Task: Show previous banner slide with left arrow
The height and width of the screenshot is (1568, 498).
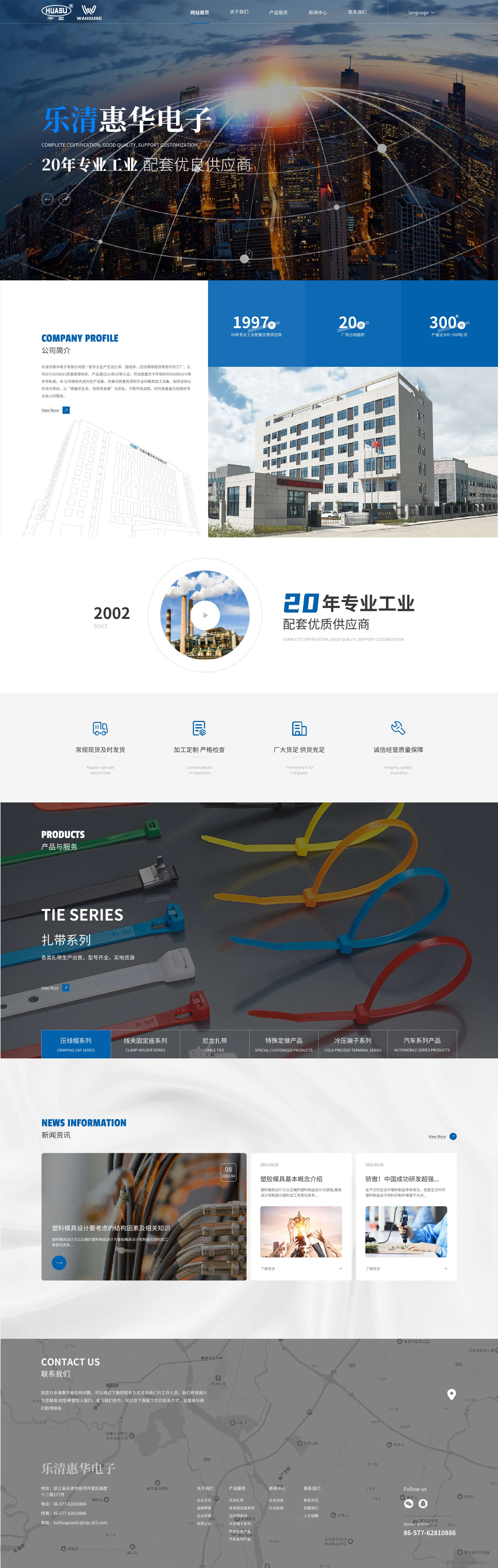Action: pyautogui.click(x=47, y=199)
